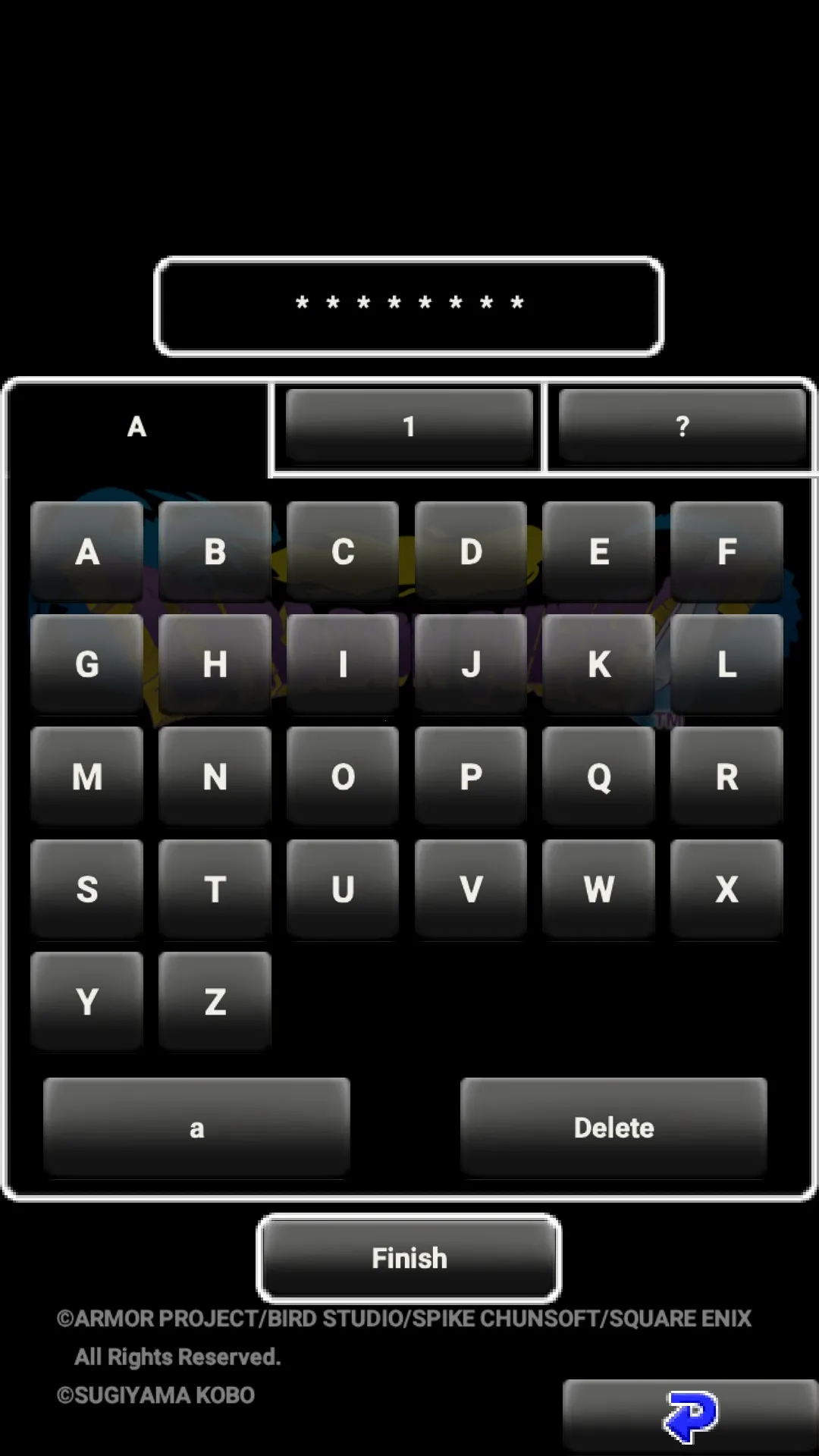Type the letter Z
The width and height of the screenshot is (819, 1456).
[215, 1001]
